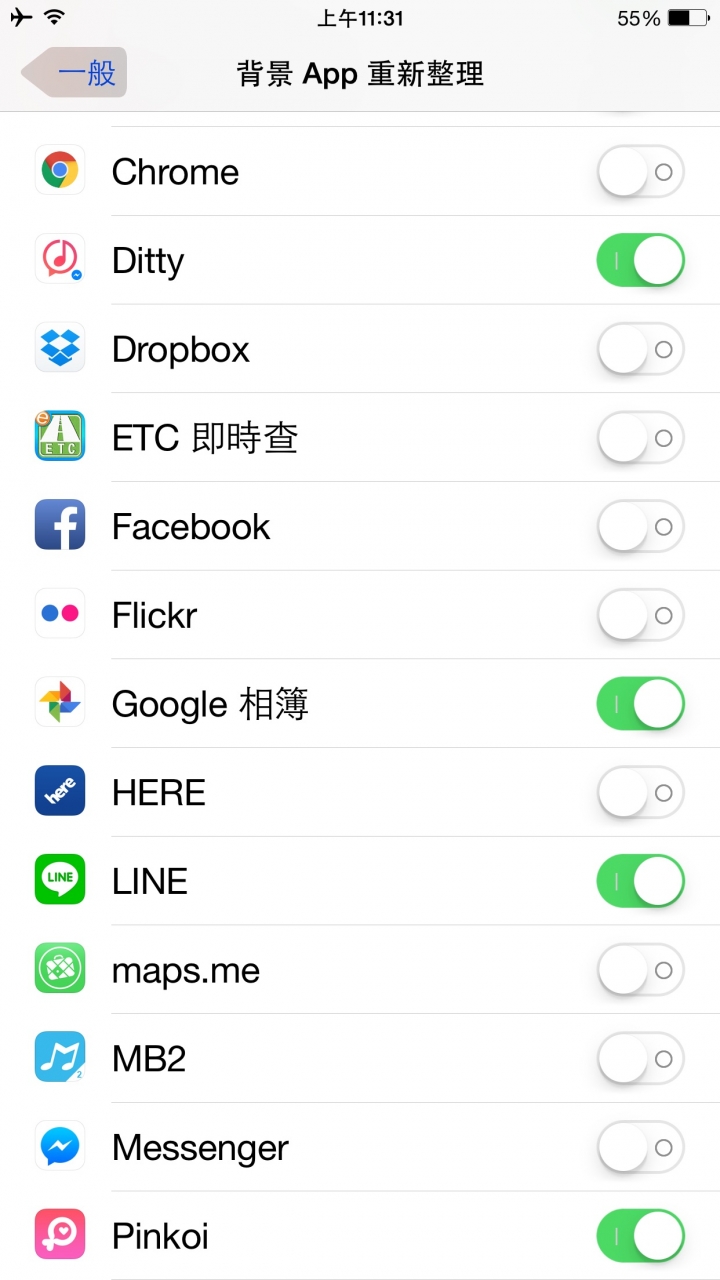Enable the Messenger switch

point(641,1148)
